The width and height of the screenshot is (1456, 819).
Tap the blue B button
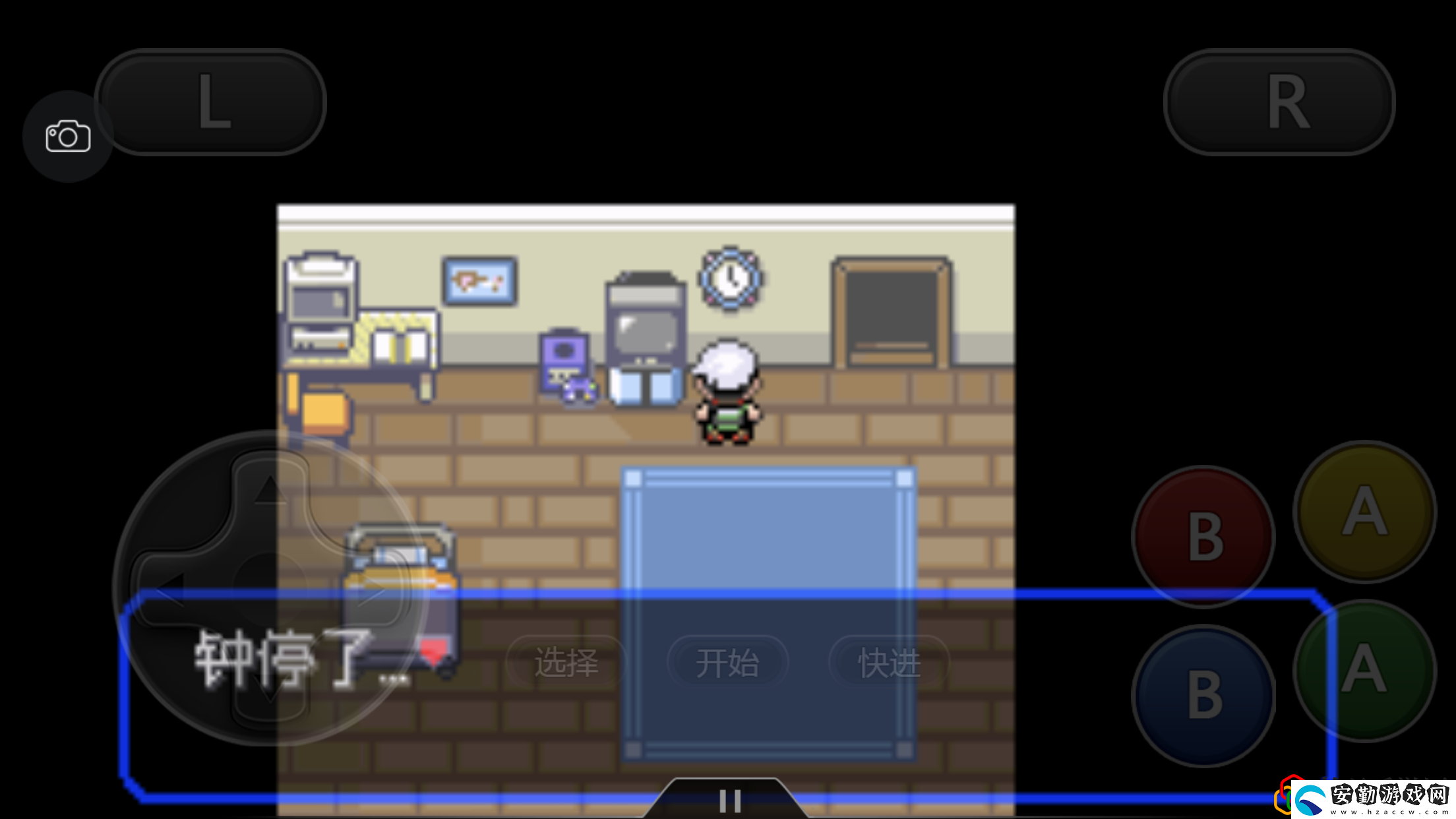point(1203,696)
